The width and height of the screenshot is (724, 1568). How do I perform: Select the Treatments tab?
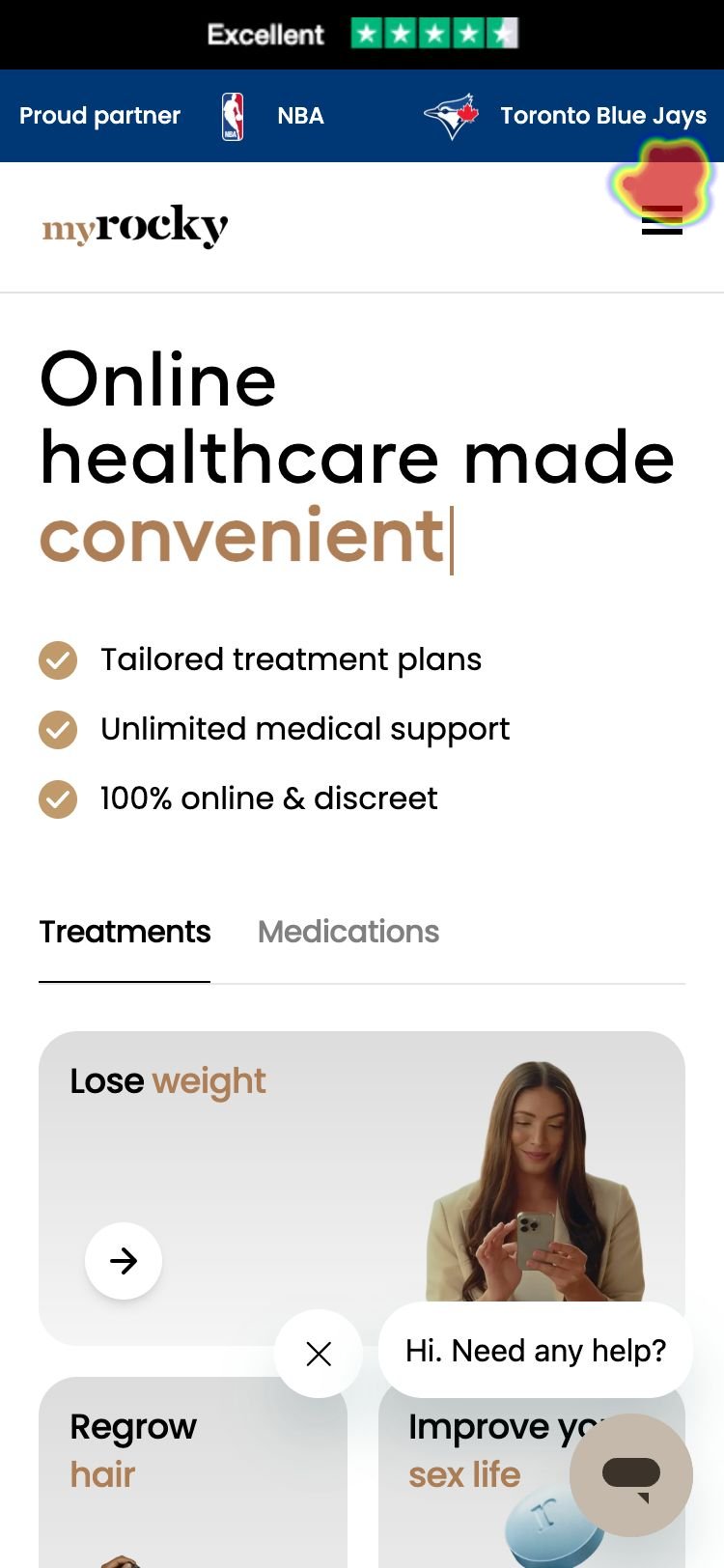pos(125,932)
